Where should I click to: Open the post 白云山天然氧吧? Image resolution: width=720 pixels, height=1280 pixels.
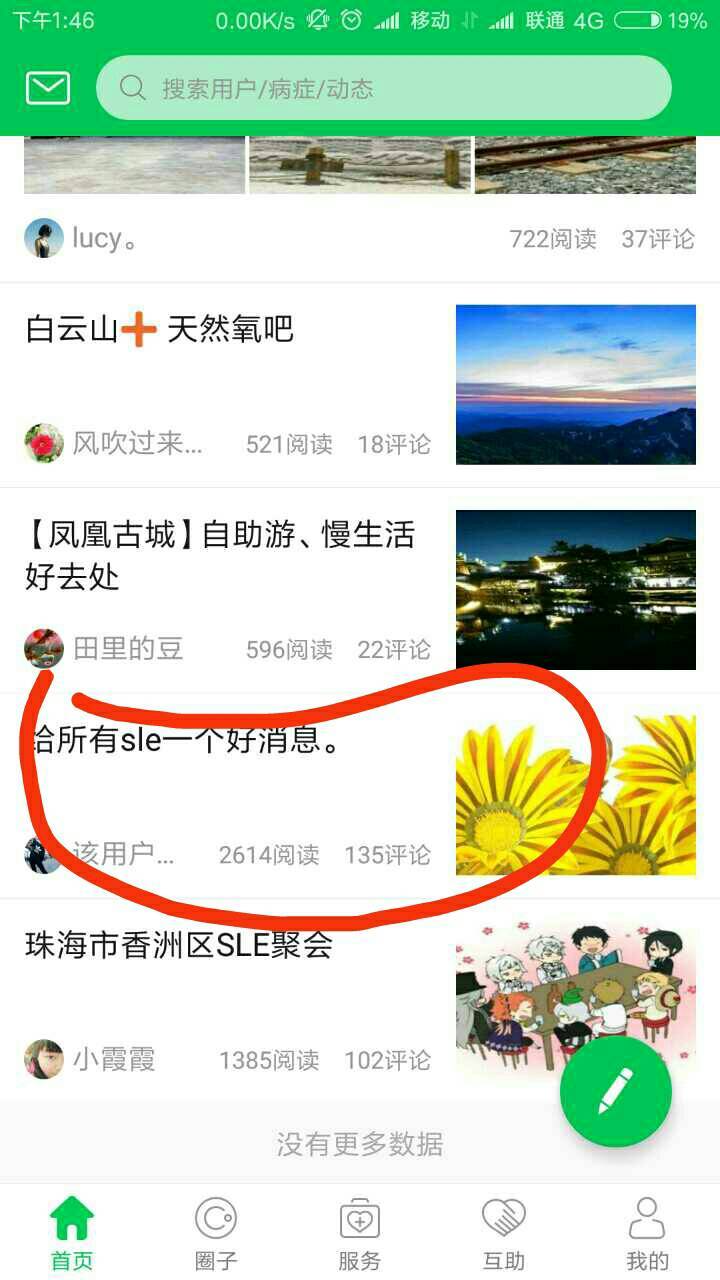click(x=160, y=329)
